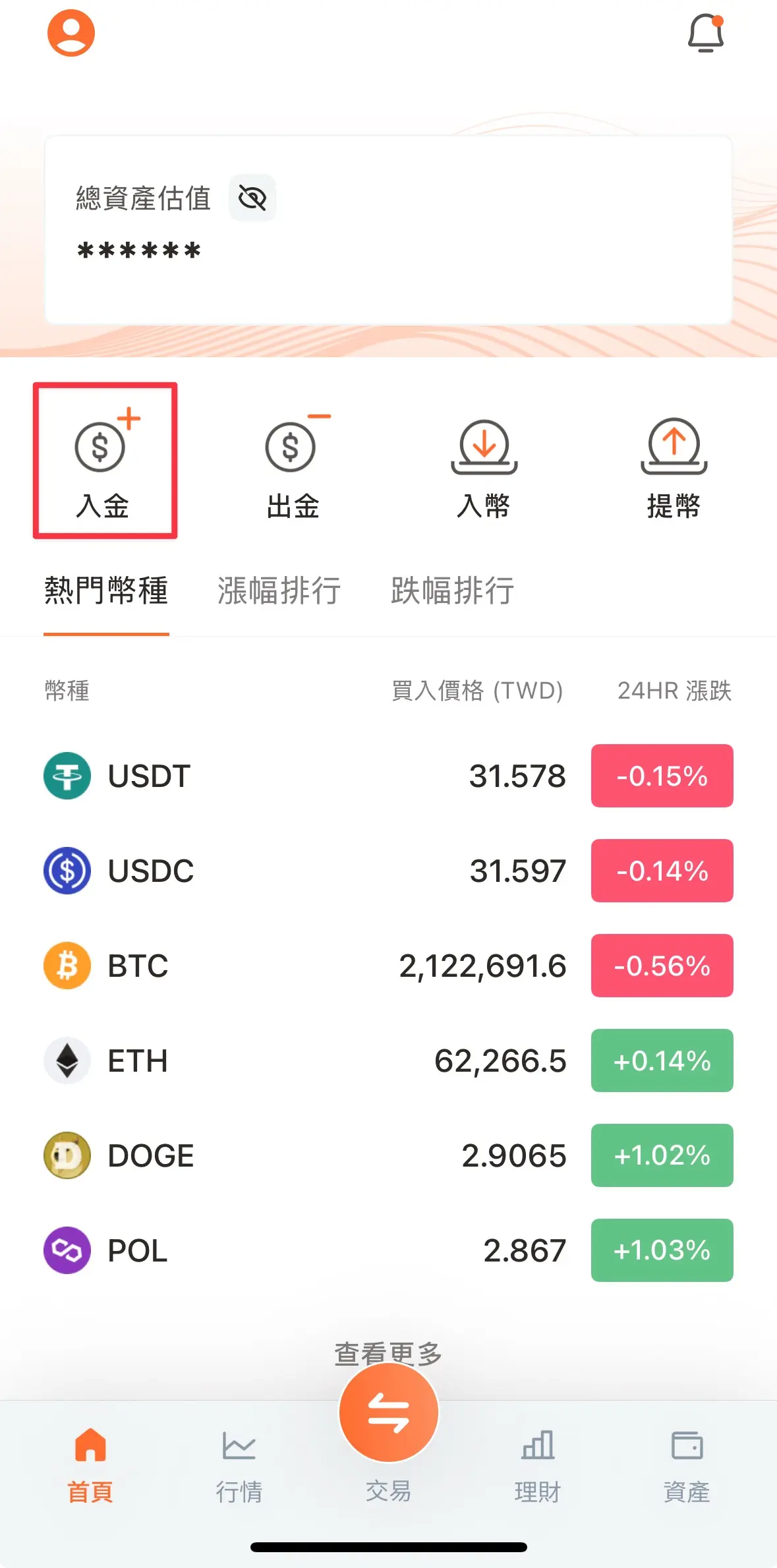Tap the orange 交易 trade button
The height and width of the screenshot is (1568, 777).
click(x=388, y=1413)
